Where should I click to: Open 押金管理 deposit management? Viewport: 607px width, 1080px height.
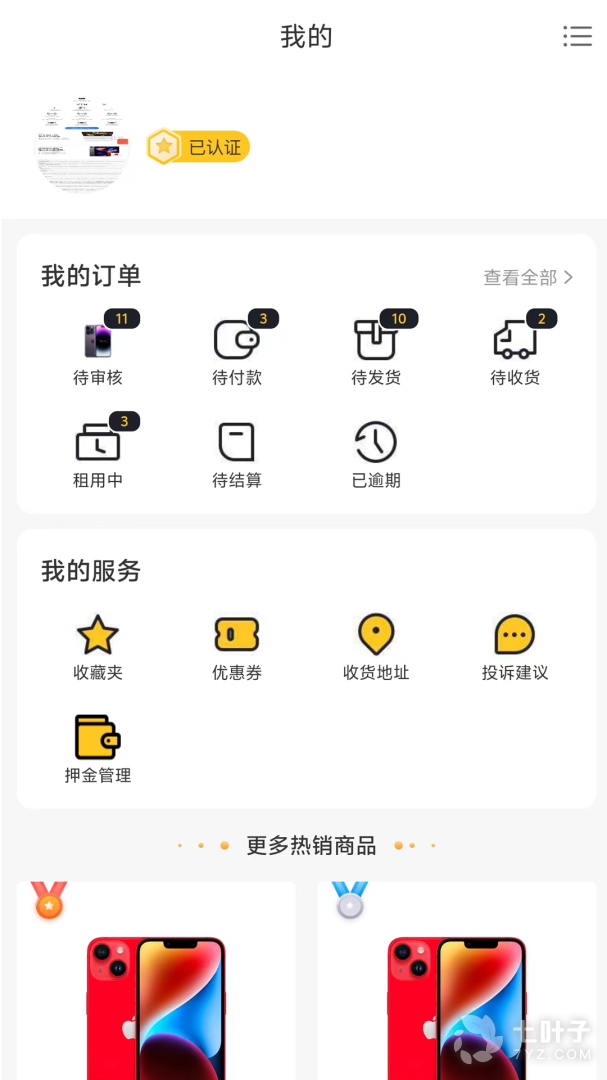[x=98, y=749]
